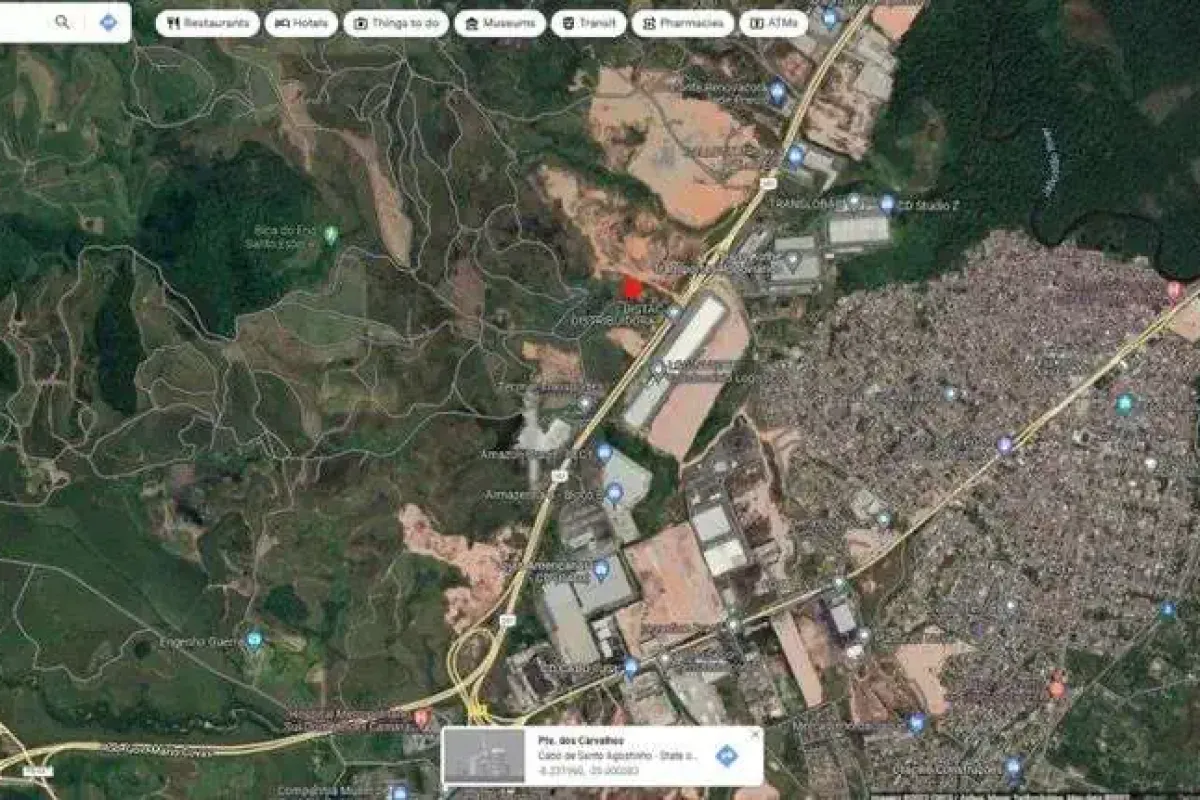The image size is (1200, 800).
Task: Select the Restaurants chip
Action: [x=207, y=23]
